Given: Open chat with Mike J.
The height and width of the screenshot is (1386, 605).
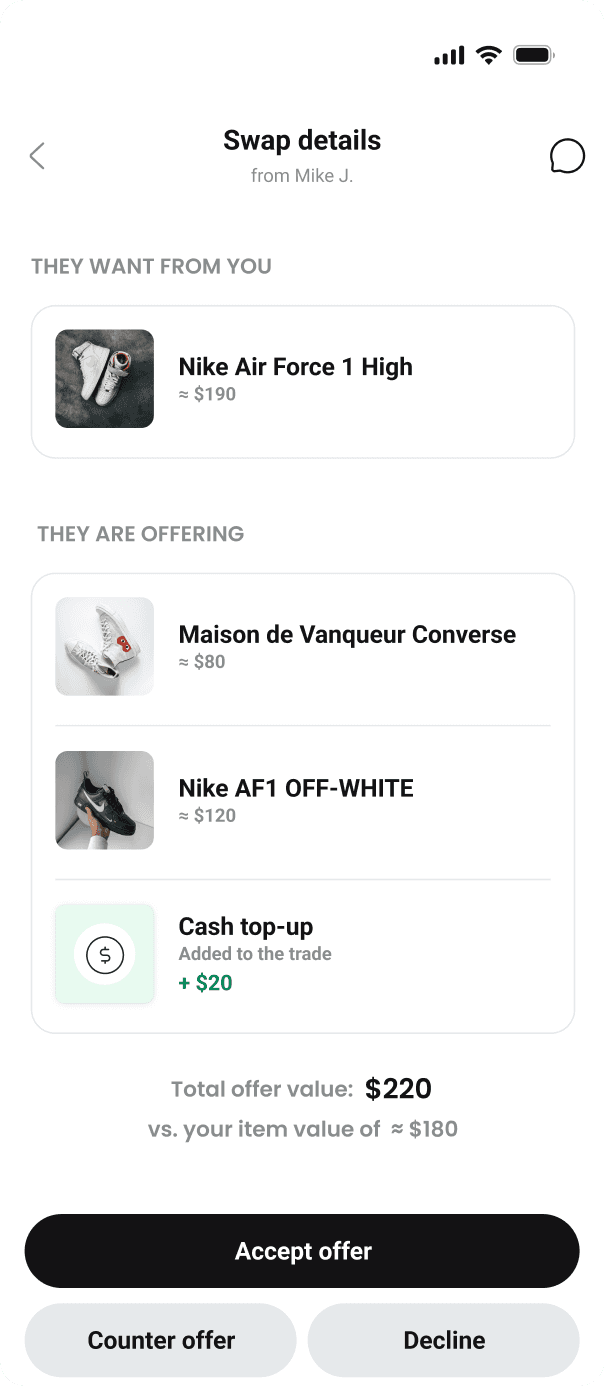Looking at the screenshot, I should click(x=567, y=156).
